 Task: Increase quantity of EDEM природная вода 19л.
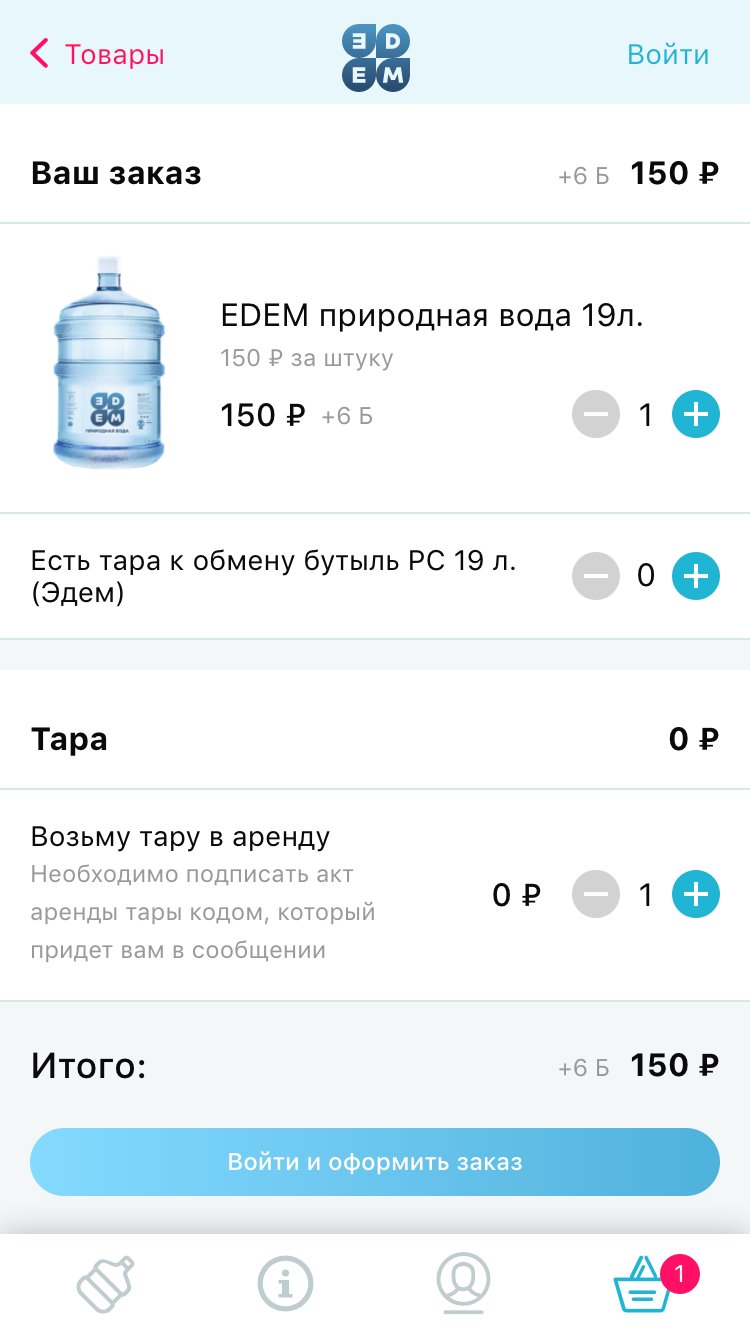695,414
